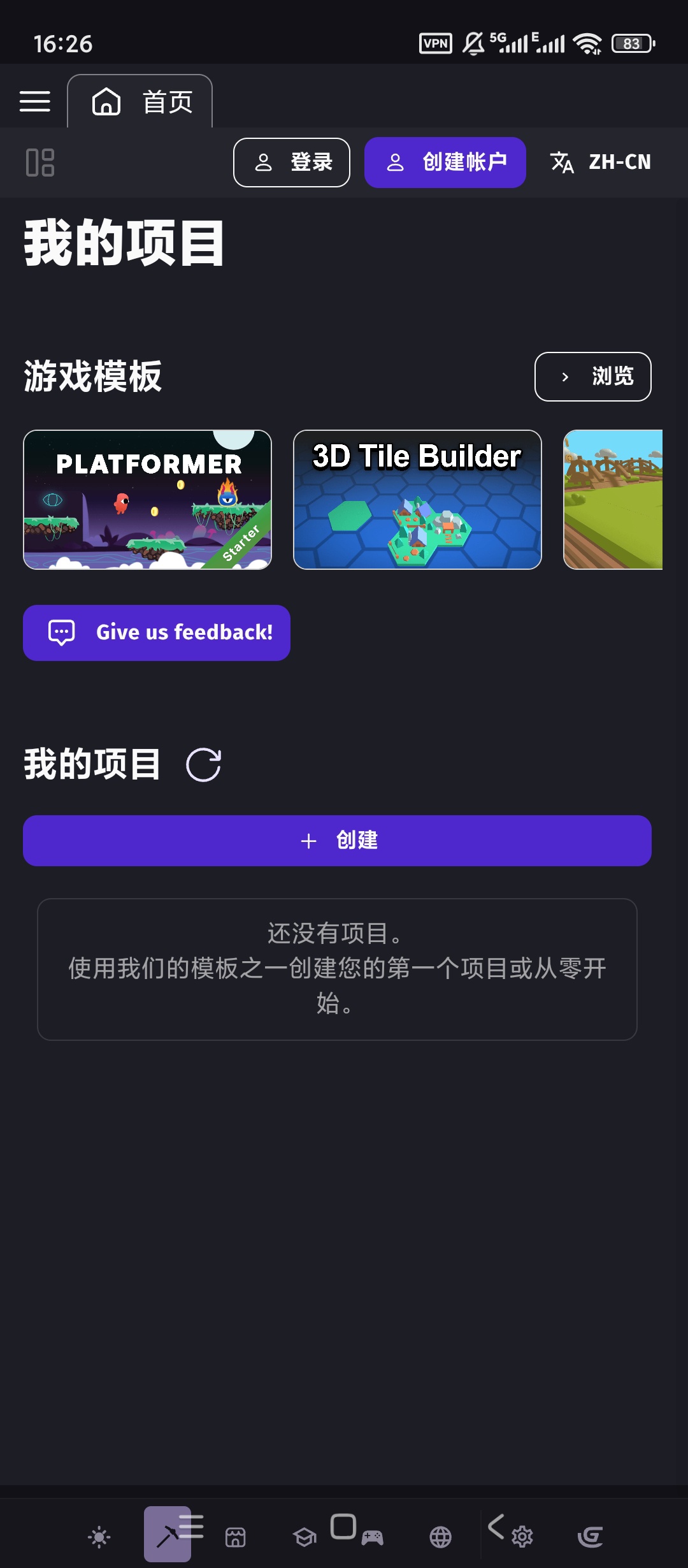
Task: Open the 3D Tile Builder template
Action: pos(417,500)
